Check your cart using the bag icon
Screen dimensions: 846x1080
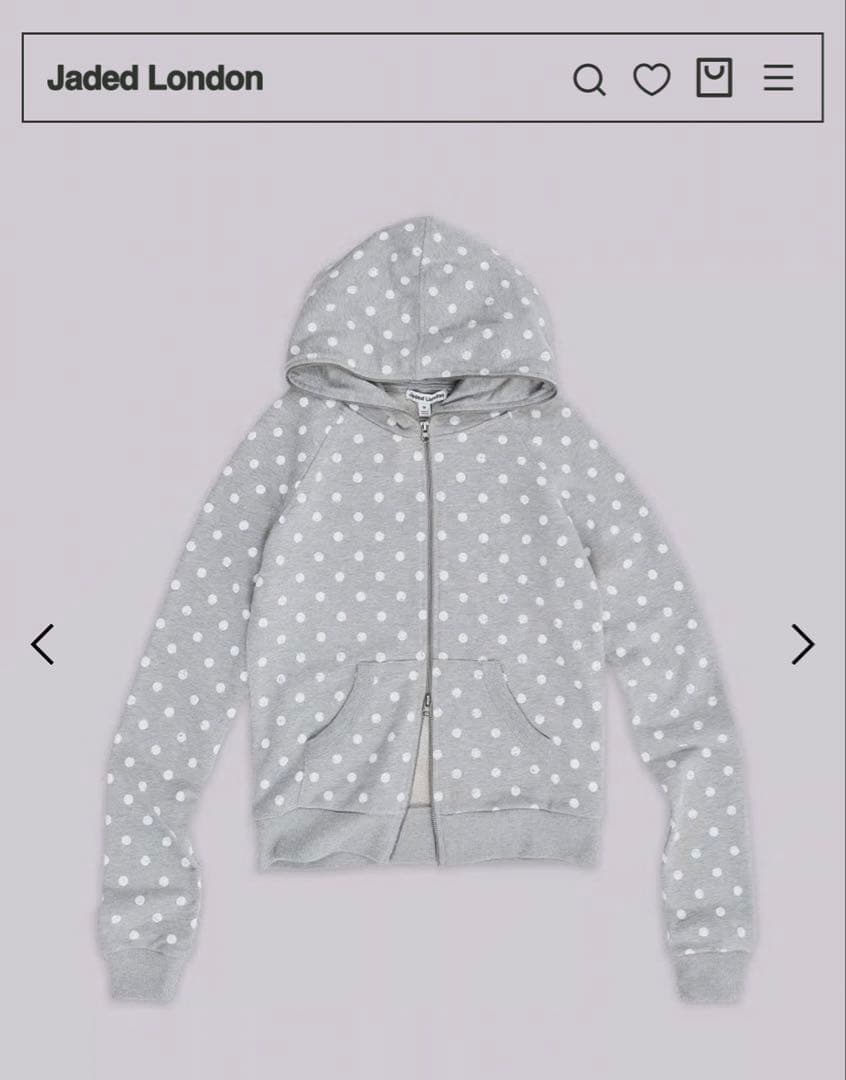pyautogui.click(x=716, y=79)
